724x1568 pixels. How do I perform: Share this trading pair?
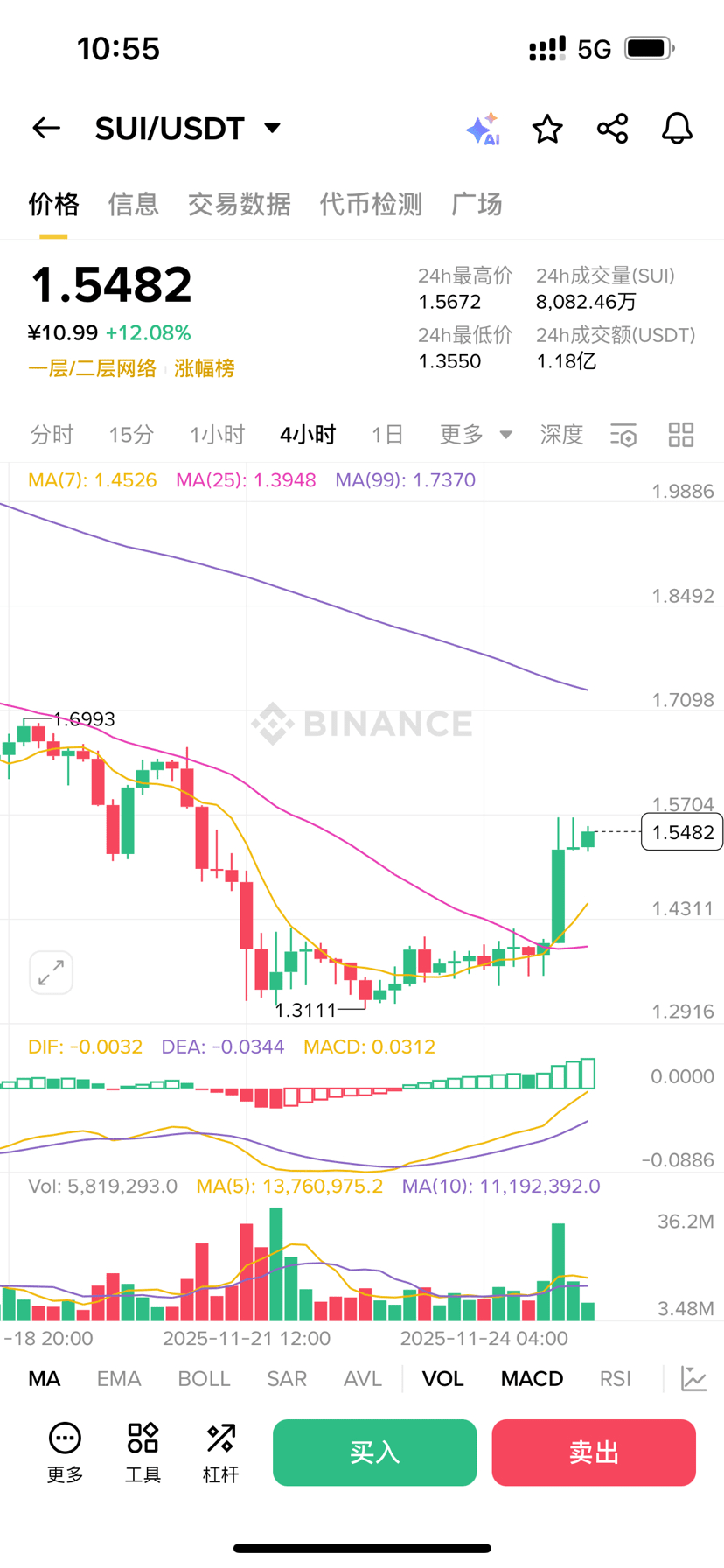(x=612, y=129)
